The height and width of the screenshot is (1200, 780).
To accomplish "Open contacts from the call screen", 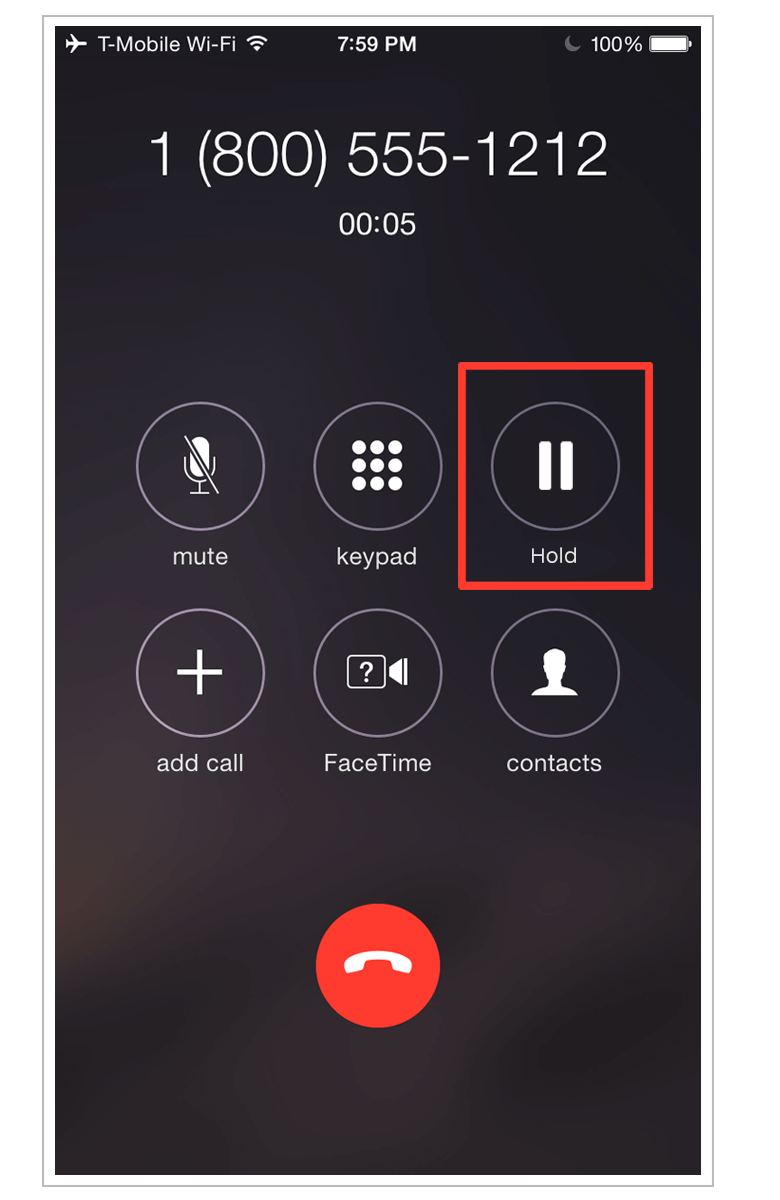I will point(554,672).
